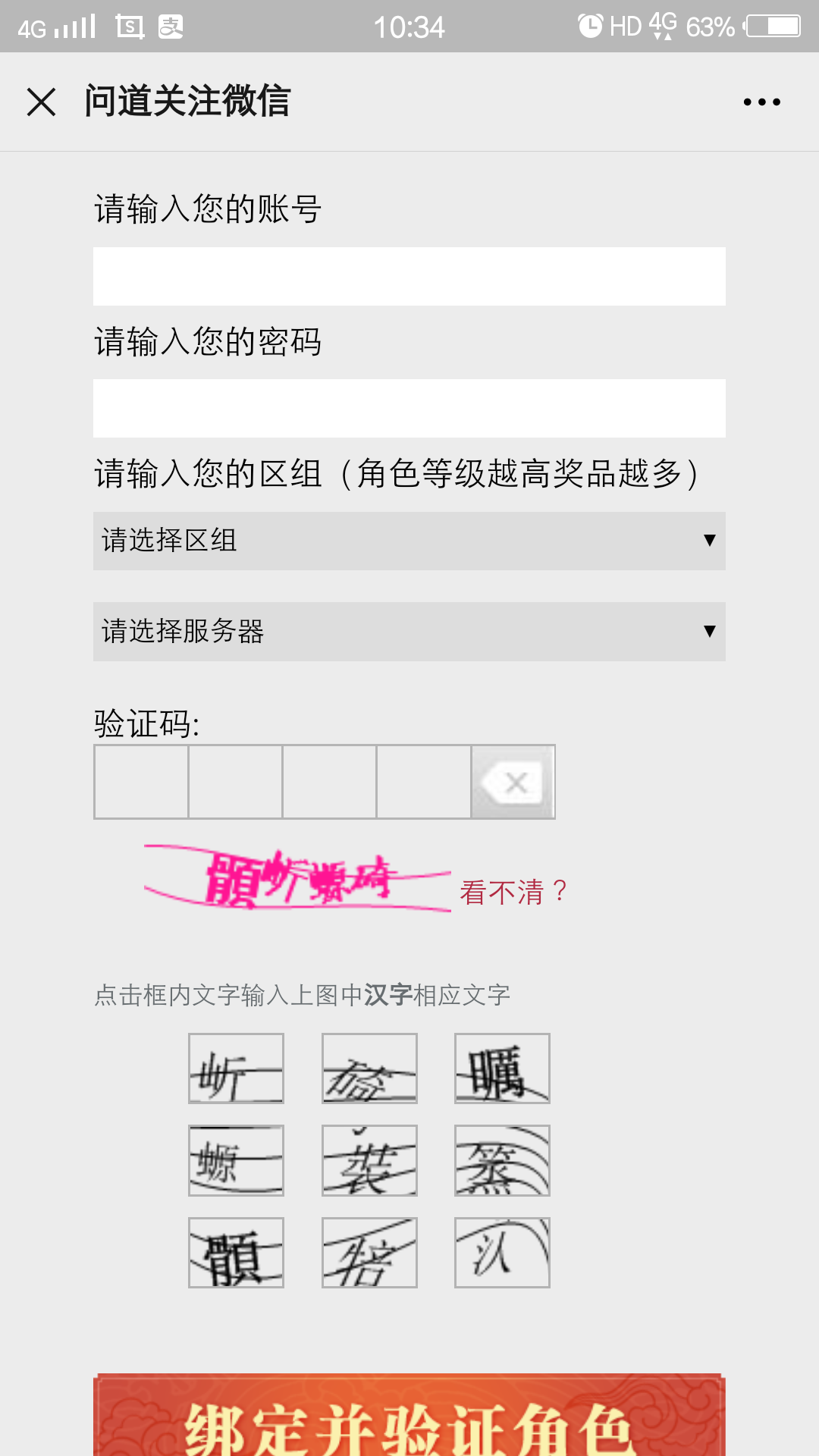Select the 装 character tile
819x1456 pixels.
pos(369,1160)
